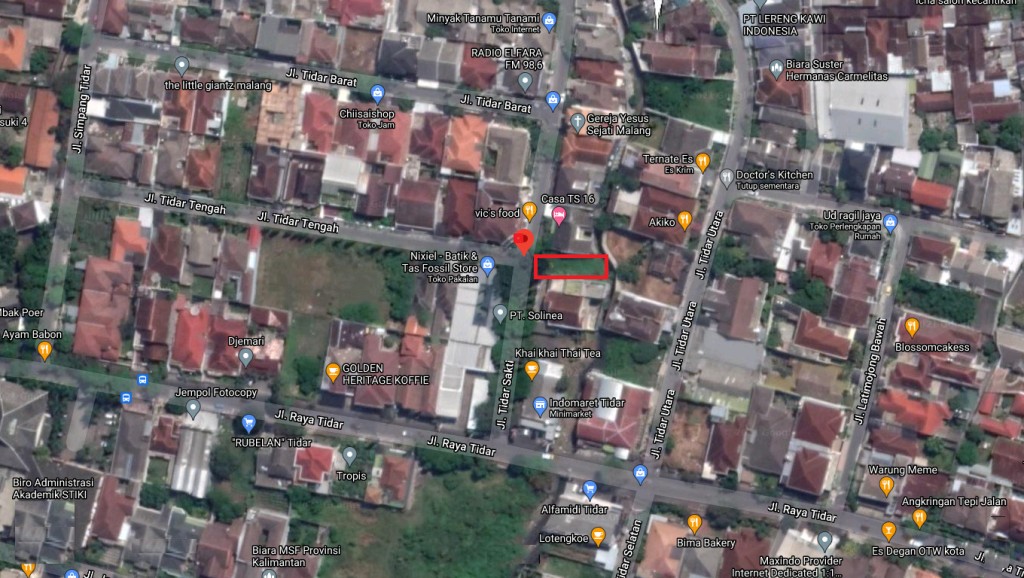Select the Casa TS 16 lodging pin
The height and width of the screenshot is (578, 1024).
[x=559, y=214]
